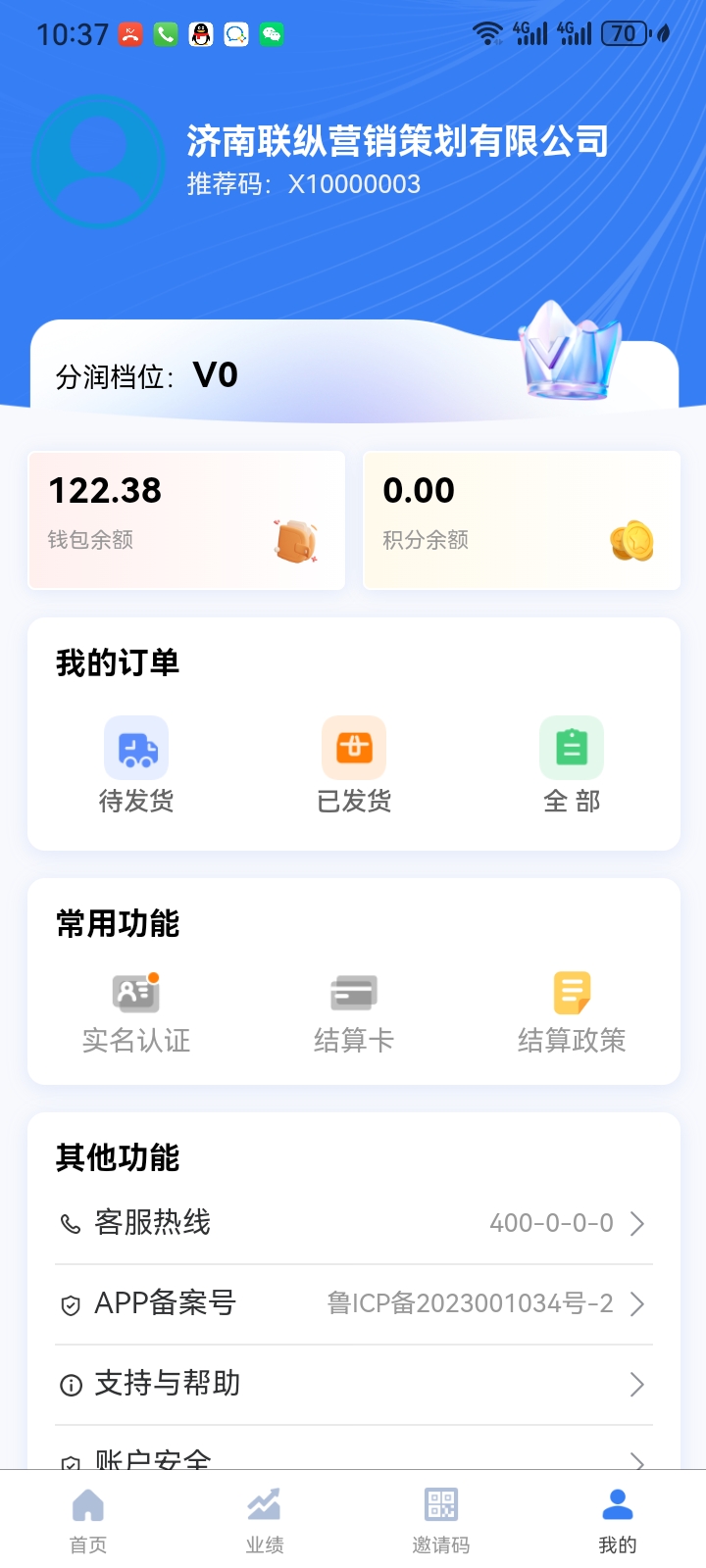Image resolution: width=706 pixels, height=1568 pixels.
Task: Open the 钱包余额 wallet balance card
Action: coord(186,519)
